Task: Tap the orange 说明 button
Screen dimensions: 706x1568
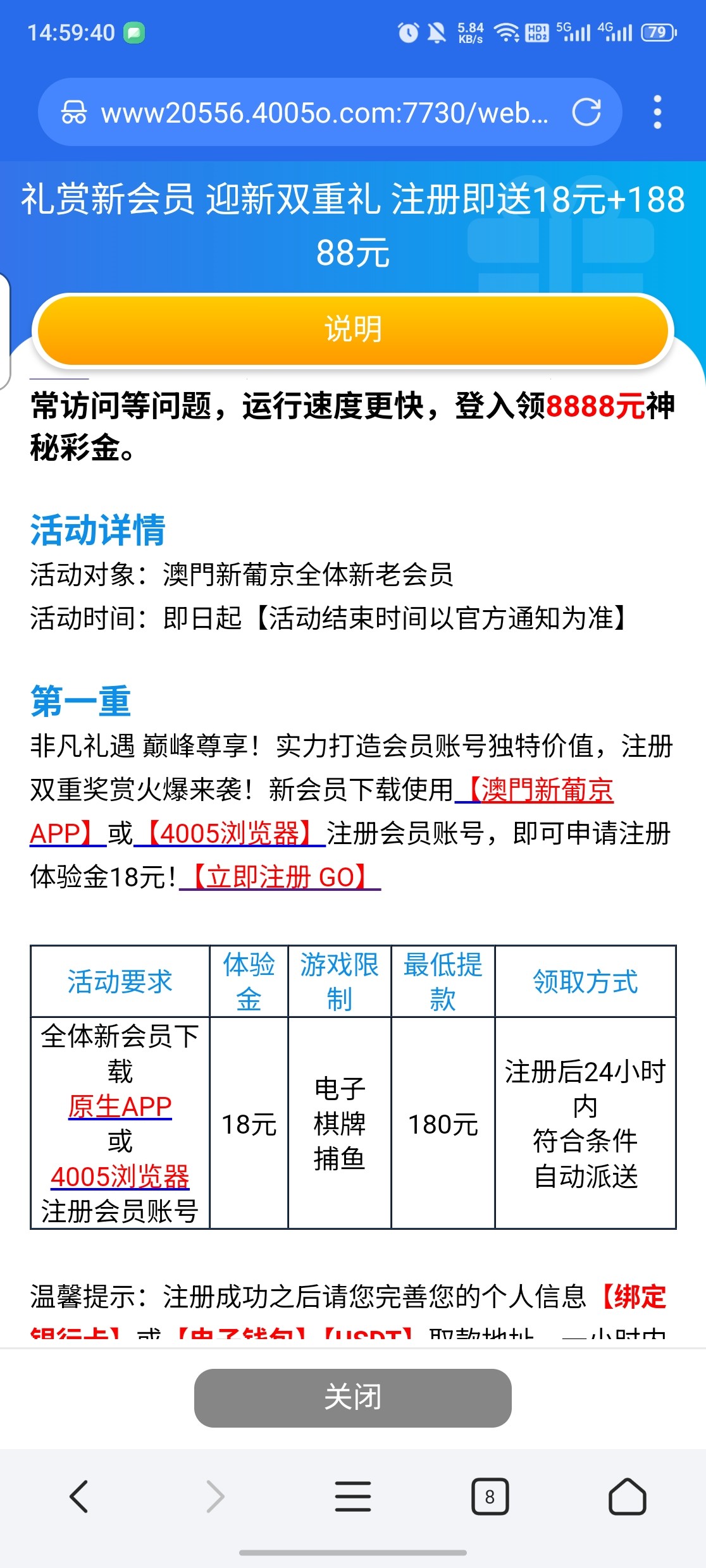Action: coord(353,329)
